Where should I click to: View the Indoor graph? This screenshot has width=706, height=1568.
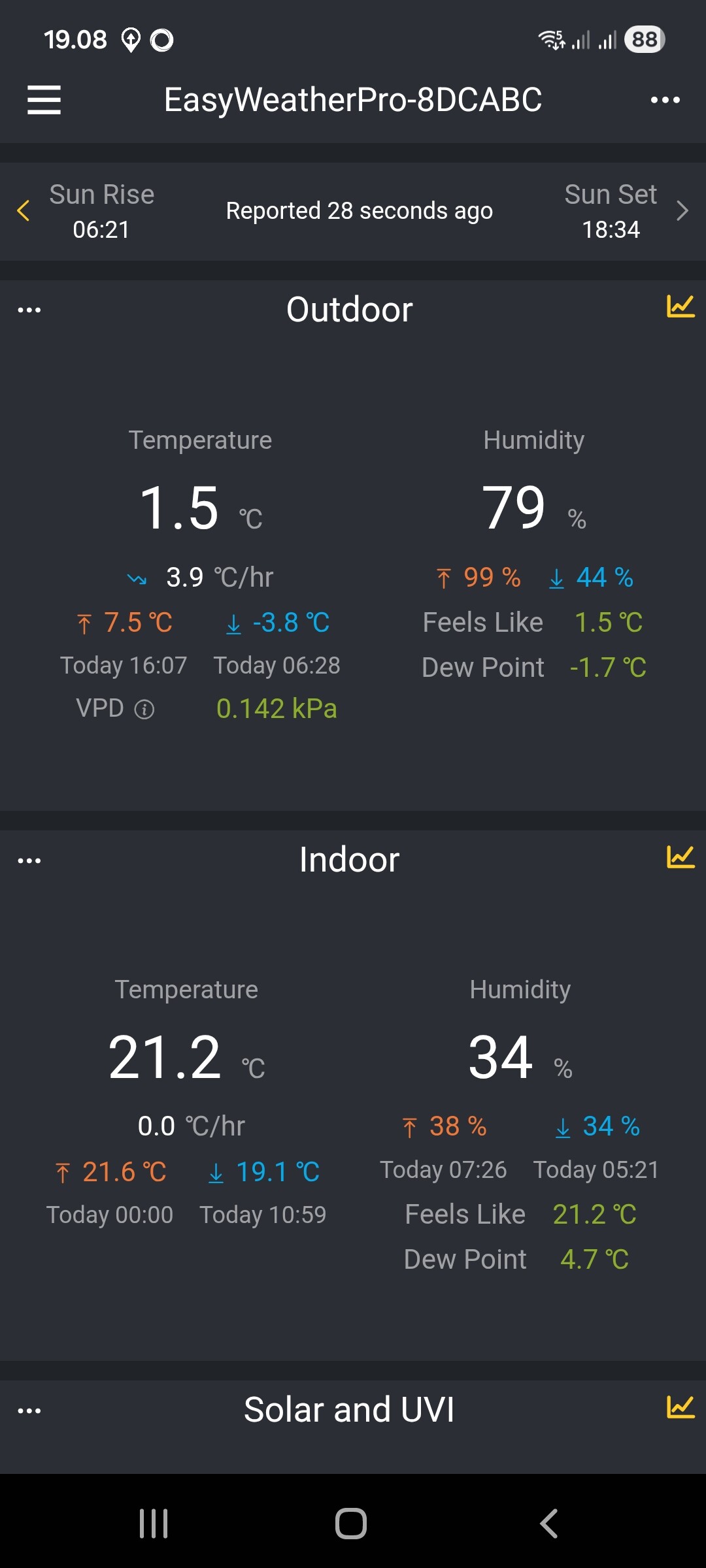tap(680, 857)
